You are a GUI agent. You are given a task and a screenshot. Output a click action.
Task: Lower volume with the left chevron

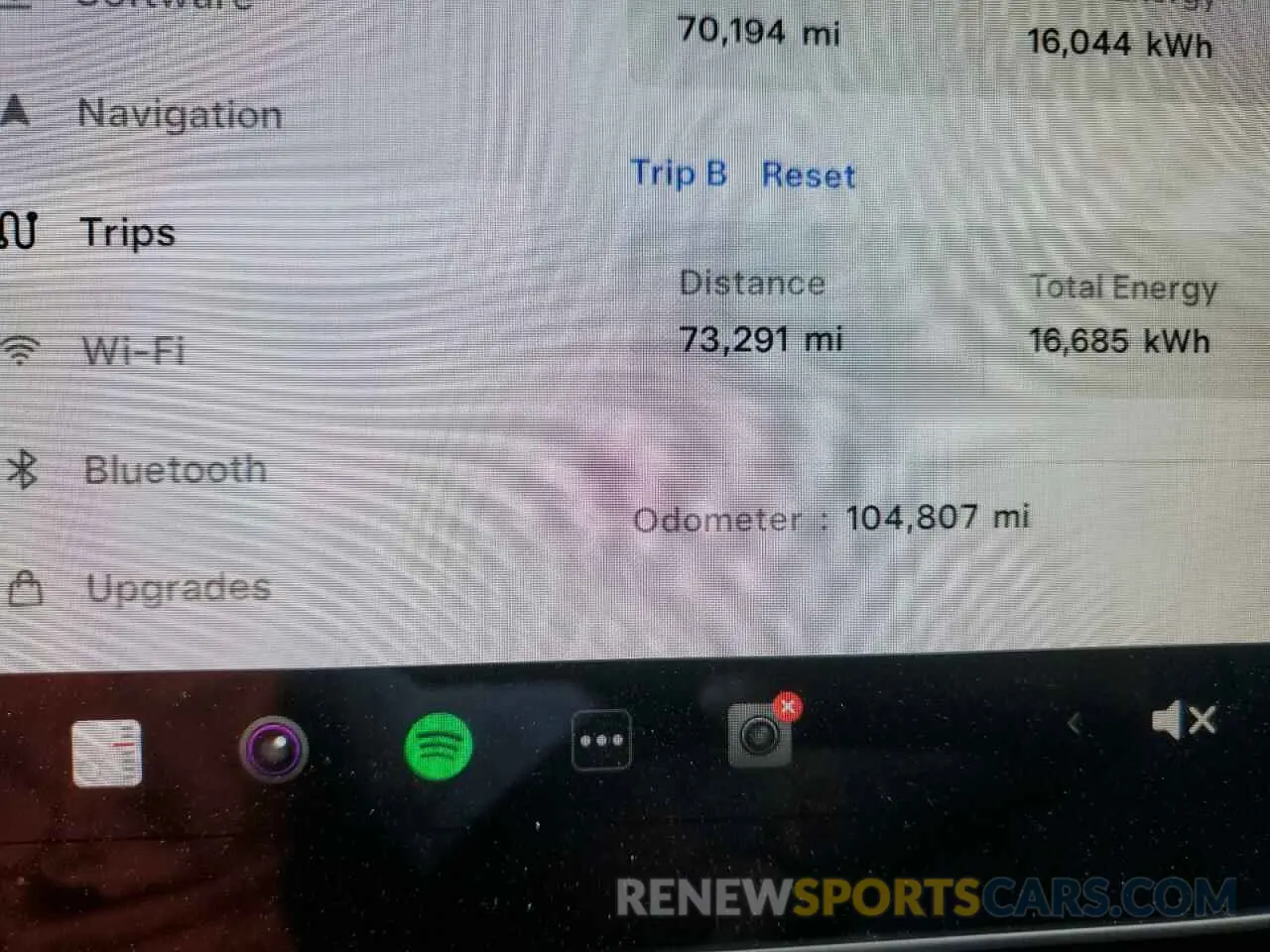pos(1075,723)
